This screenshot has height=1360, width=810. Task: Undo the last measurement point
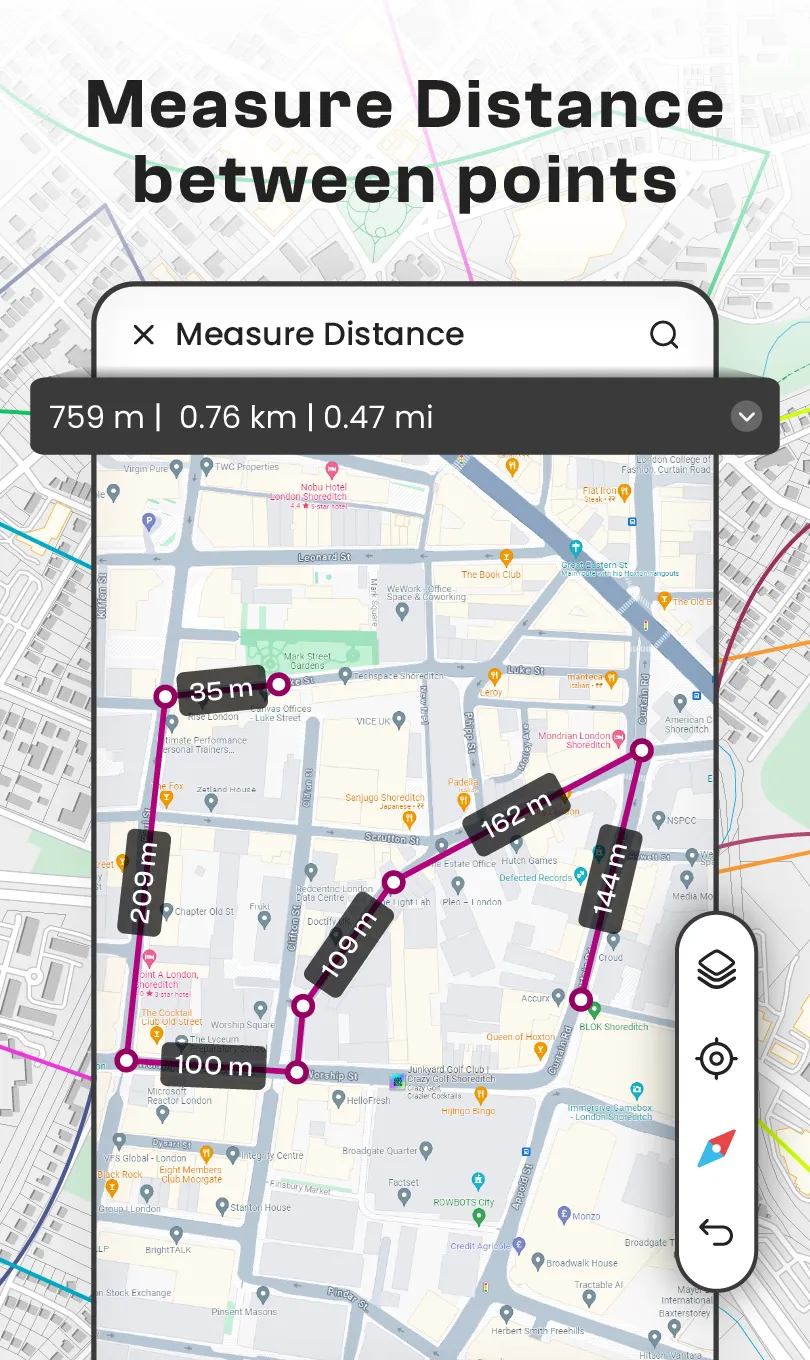pyautogui.click(x=715, y=1234)
